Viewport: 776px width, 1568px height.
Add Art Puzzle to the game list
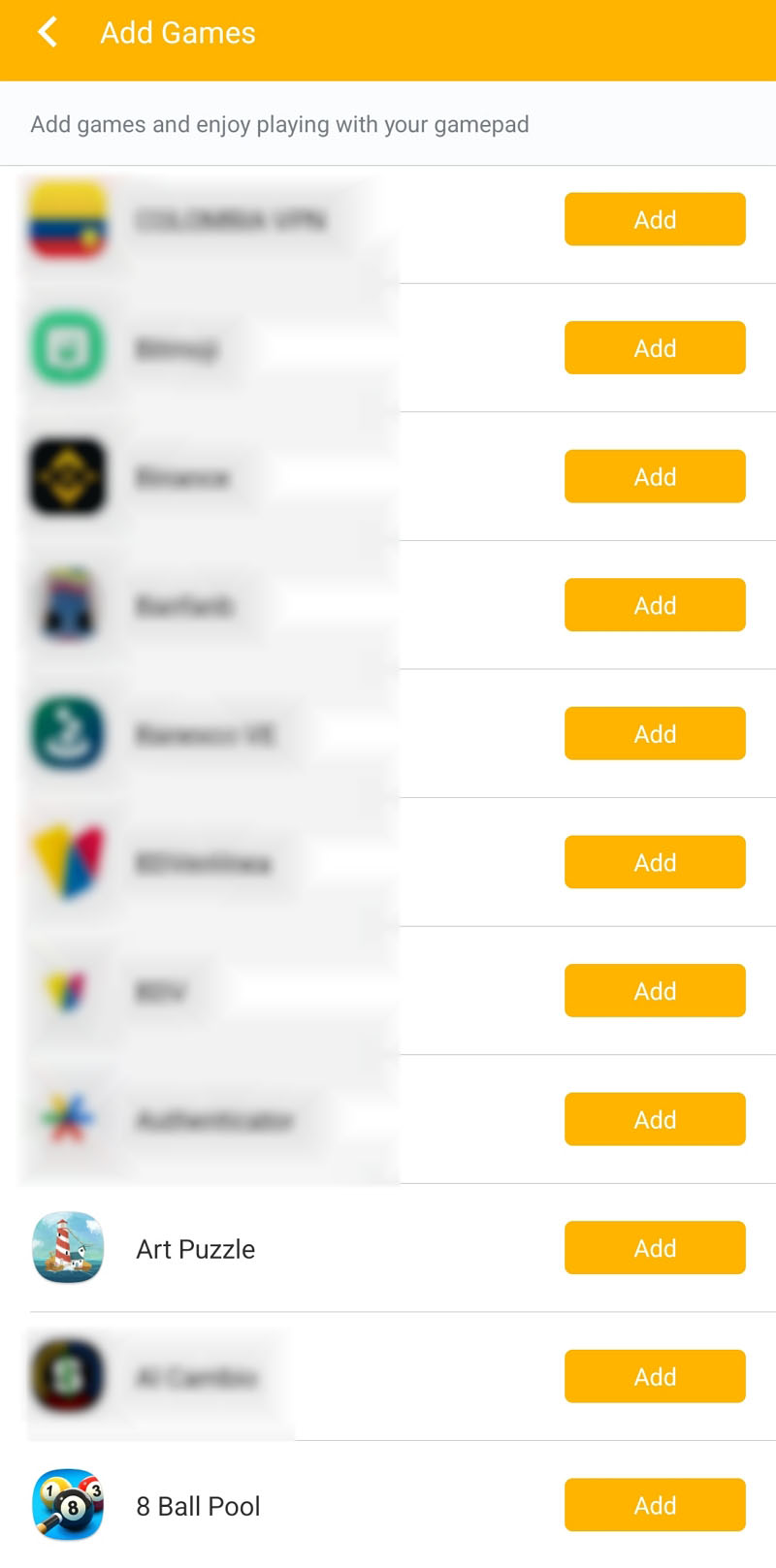point(655,1248)
